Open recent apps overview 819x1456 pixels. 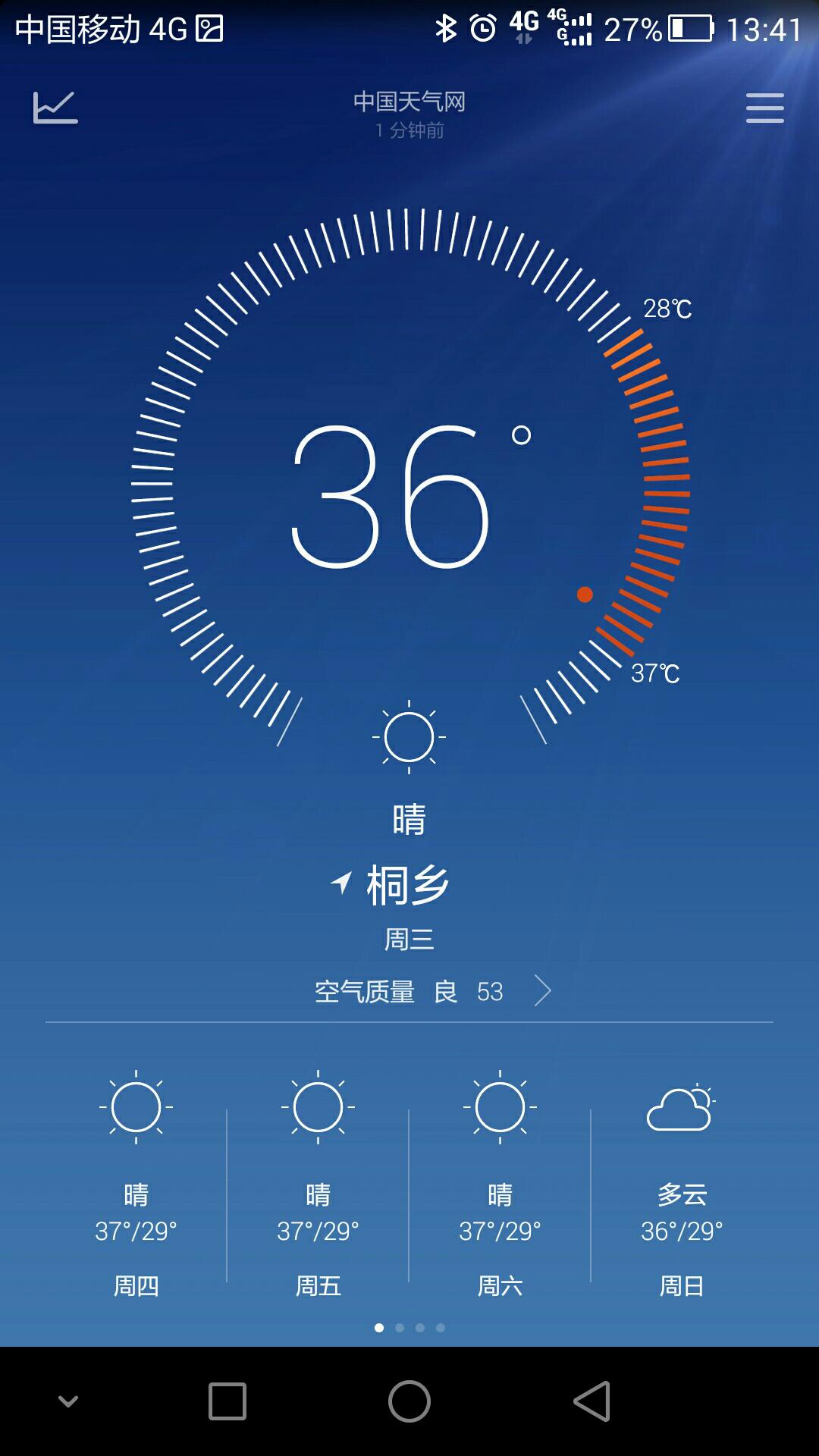pos(227,1401)
